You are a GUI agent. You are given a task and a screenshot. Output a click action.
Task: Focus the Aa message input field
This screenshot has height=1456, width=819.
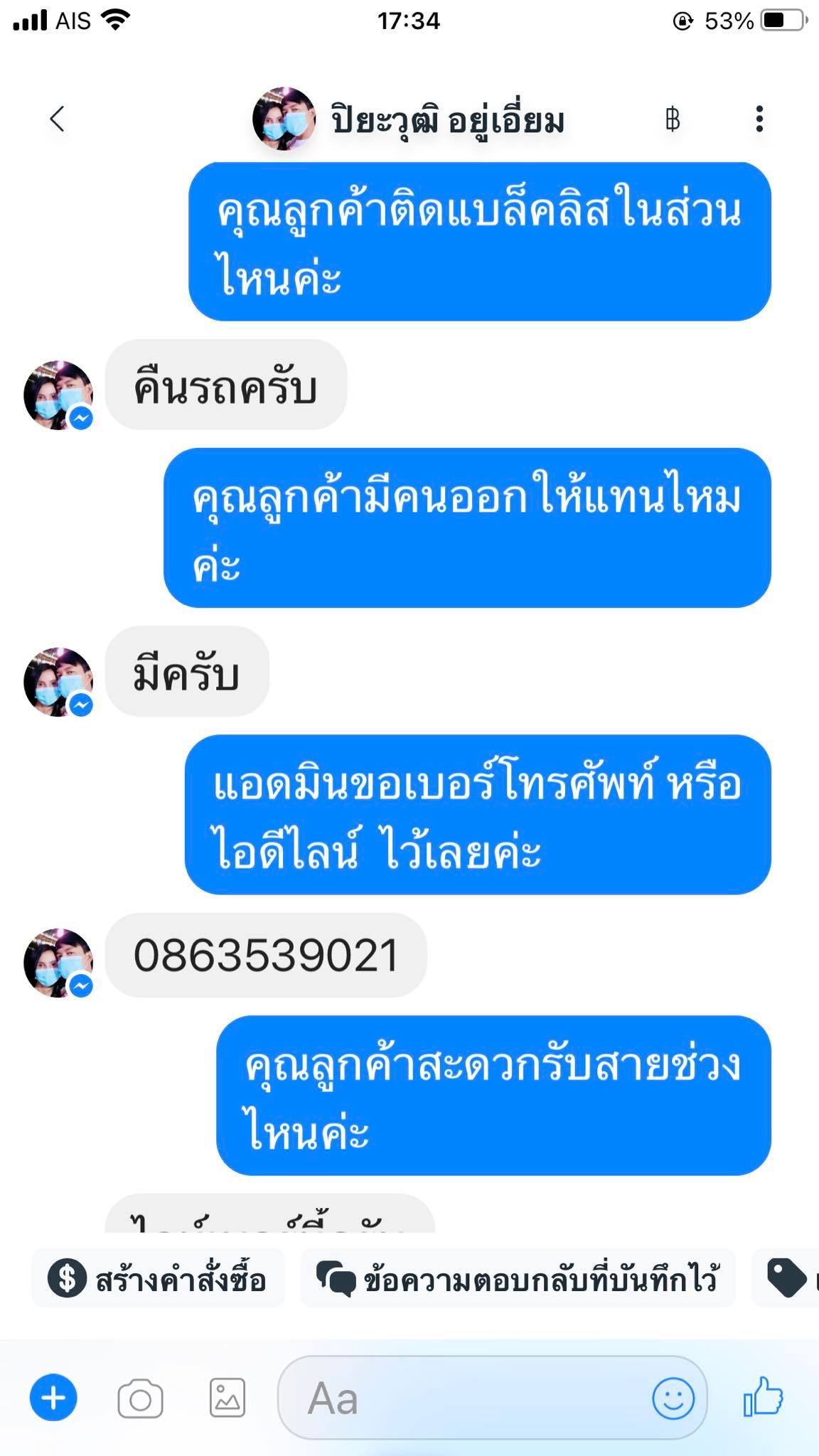462,1398
